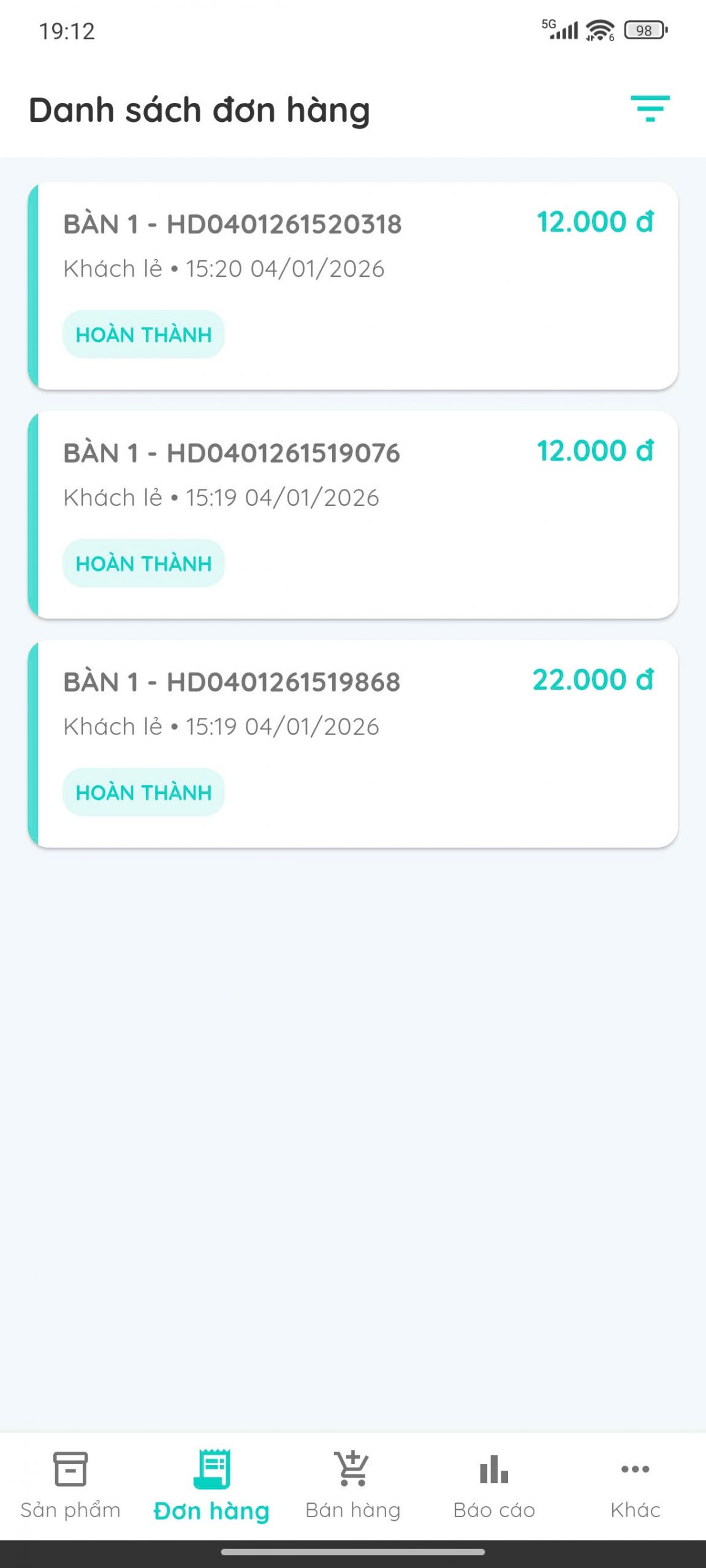Open the order list filter
This screenshot has height=1568, width=706.
coord(650,109)
